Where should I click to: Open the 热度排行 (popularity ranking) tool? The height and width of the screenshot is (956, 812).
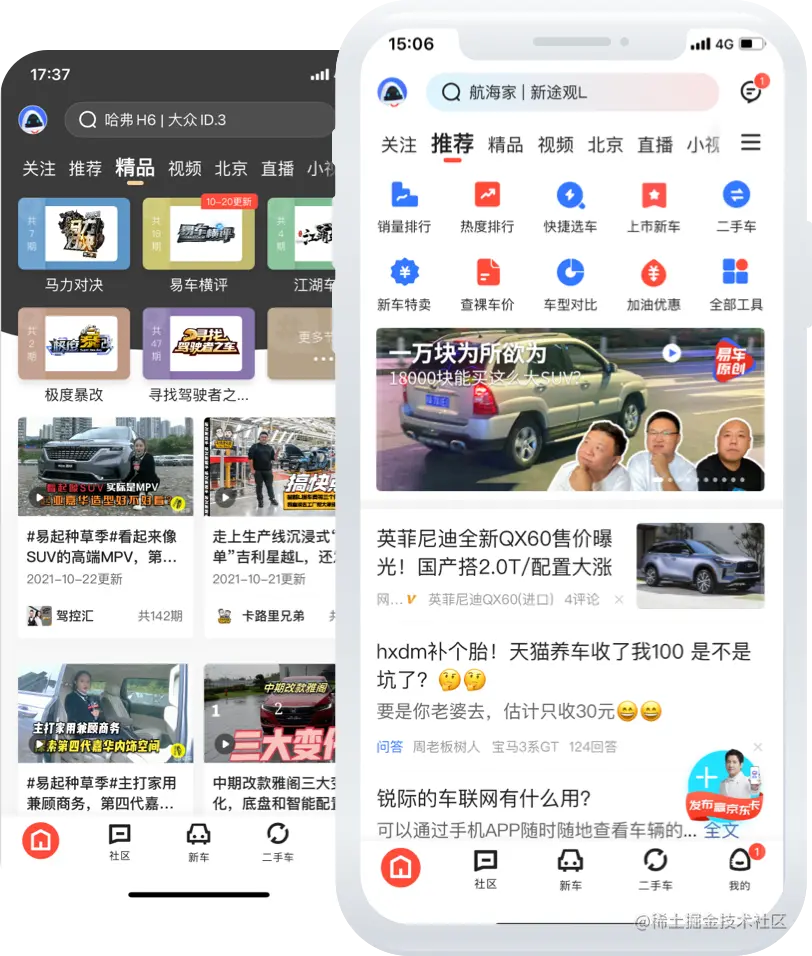point(485,205)
